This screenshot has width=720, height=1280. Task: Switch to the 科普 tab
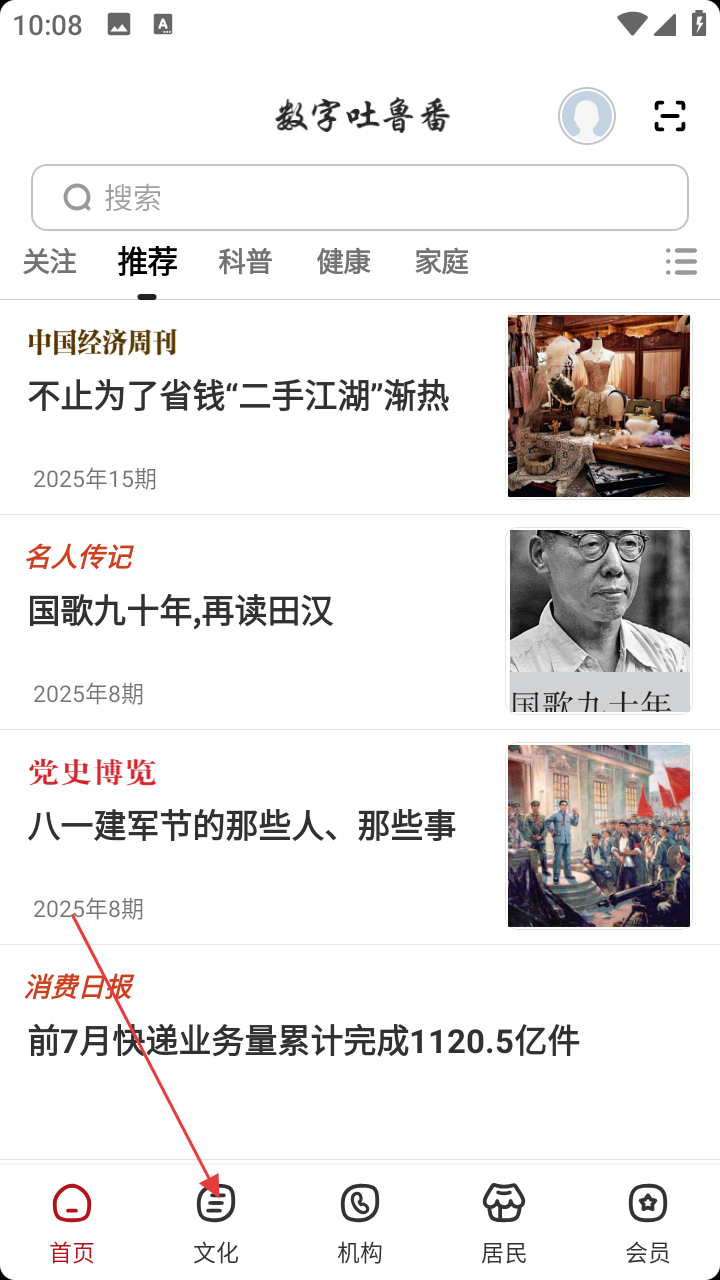[x=245, y=262]
